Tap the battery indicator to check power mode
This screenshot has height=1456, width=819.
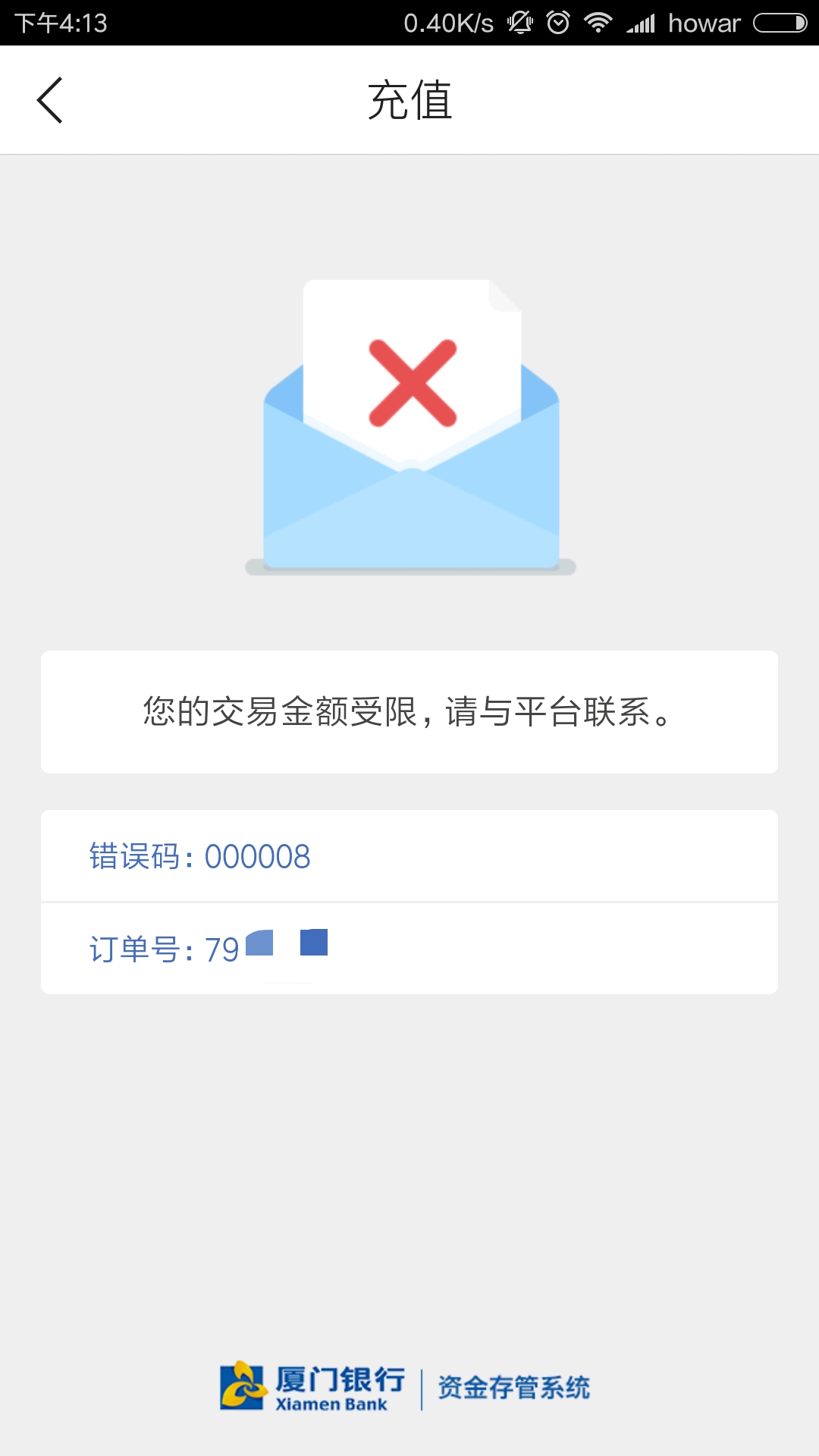778,23
